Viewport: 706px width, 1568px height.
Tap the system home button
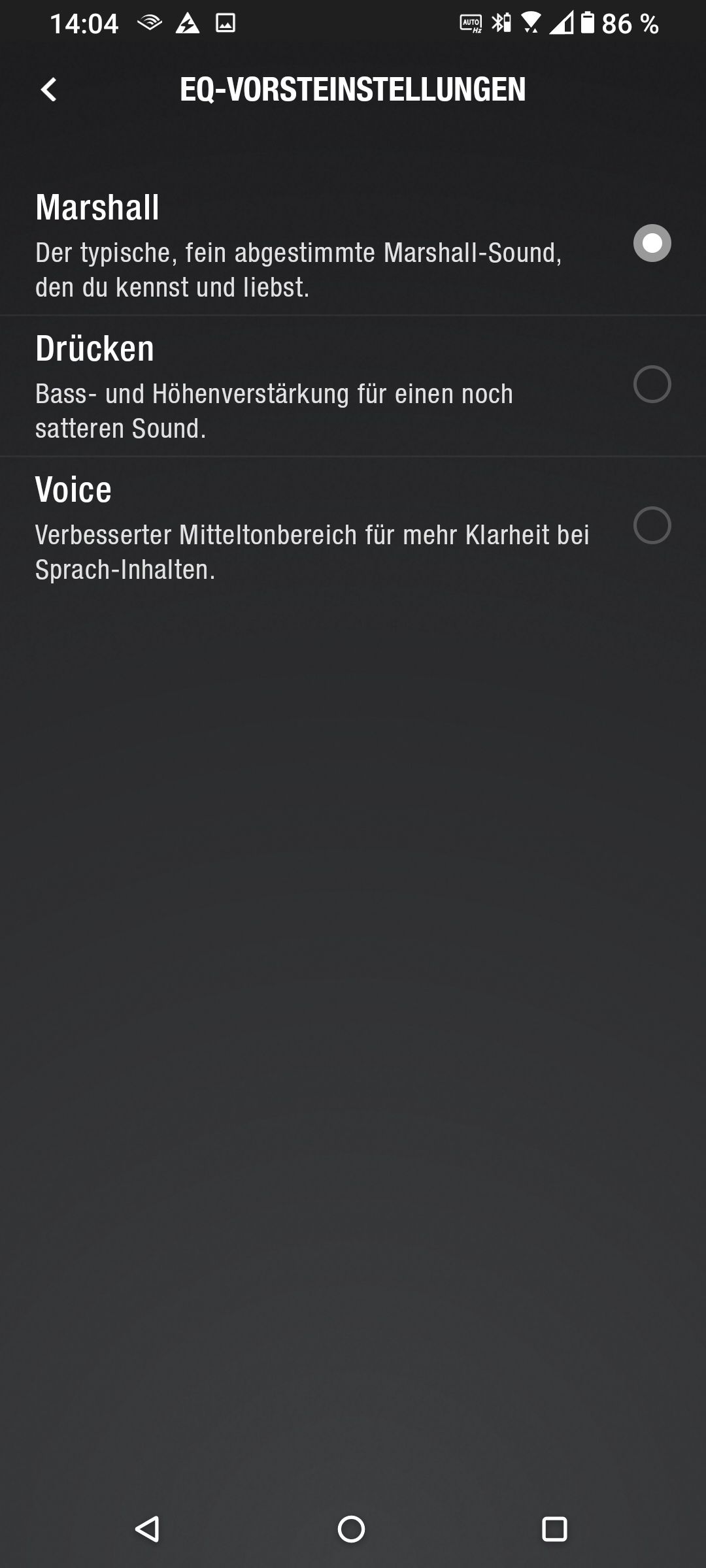pyautogui.click(x=351, y=1529)
